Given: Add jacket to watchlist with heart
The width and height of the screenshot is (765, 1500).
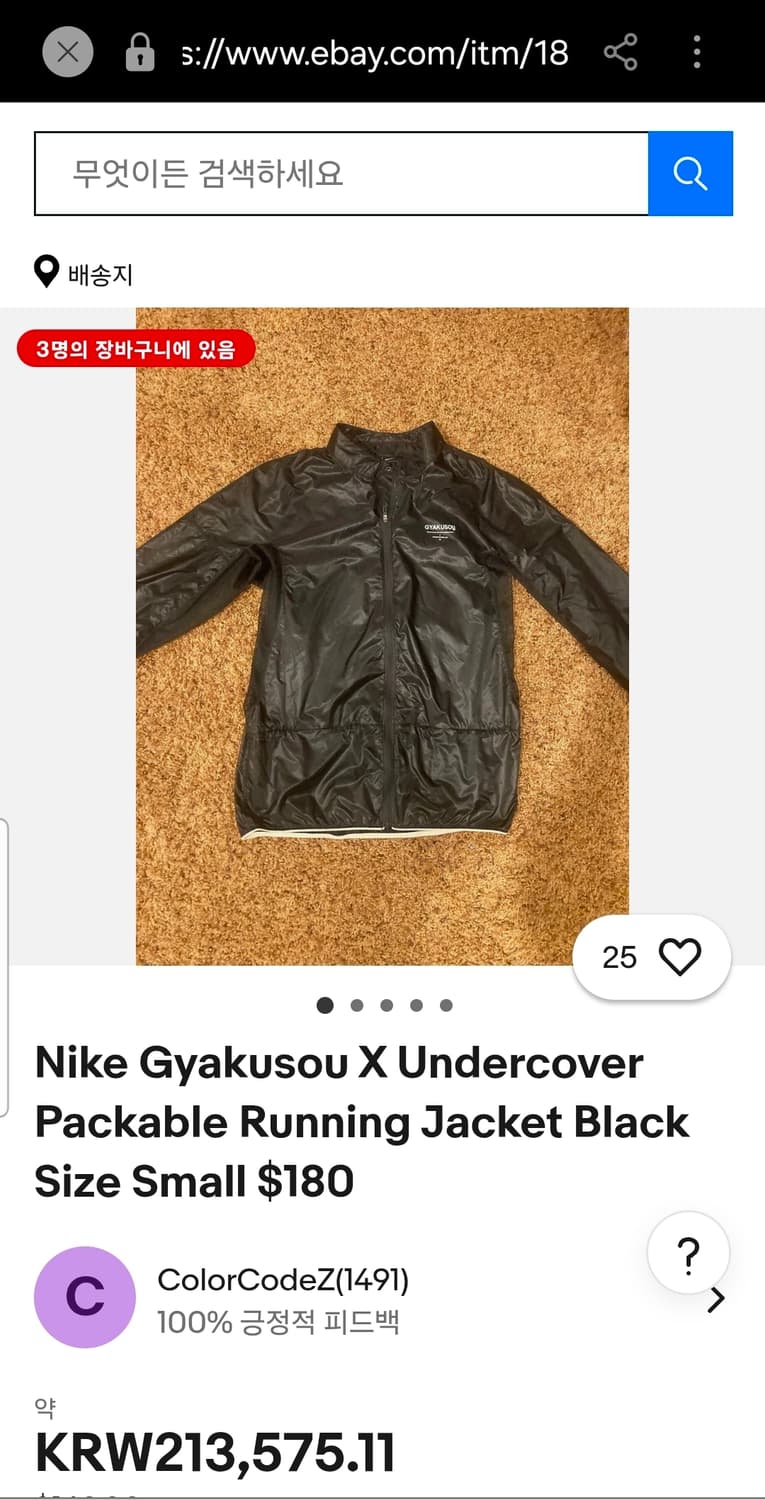Looking at the screenshot, I should point(680,957).
